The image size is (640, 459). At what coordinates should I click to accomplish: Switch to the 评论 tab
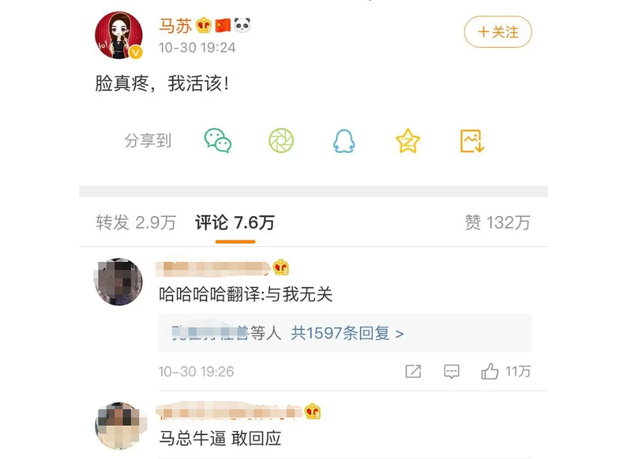pos(234,223)
